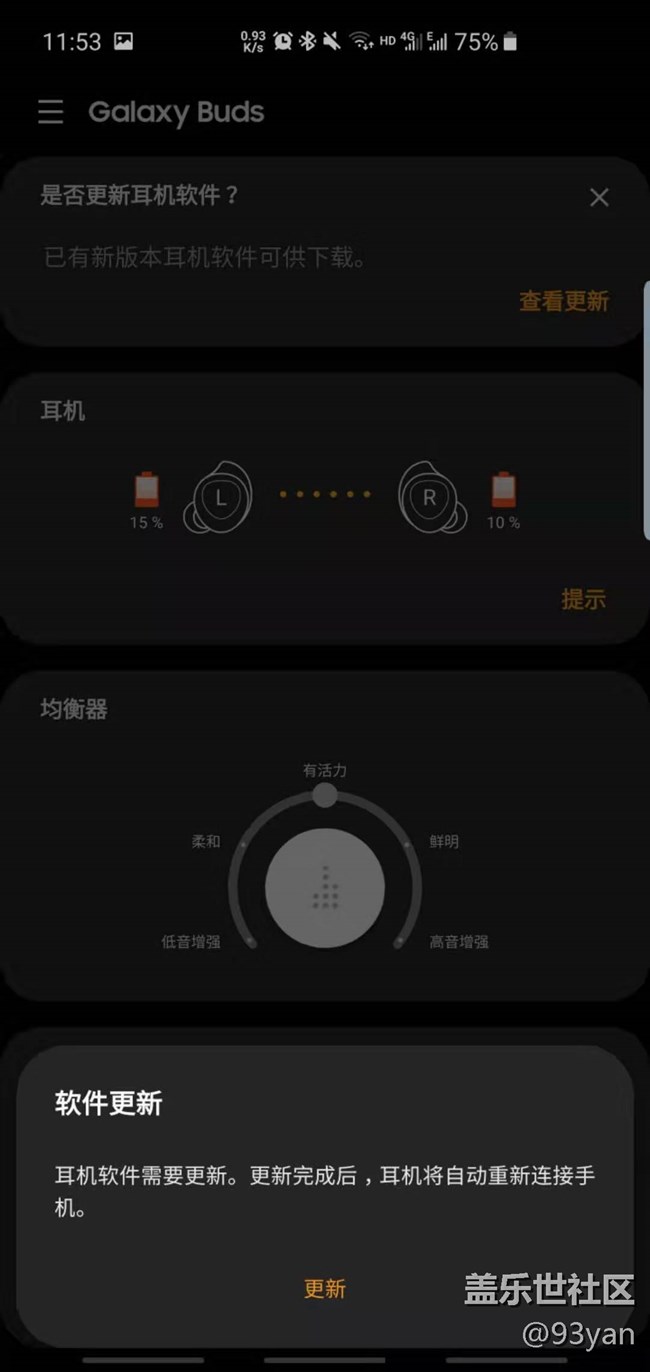
Task: Tap 查看更新 to view the update
Action: (x=563, y=301)
